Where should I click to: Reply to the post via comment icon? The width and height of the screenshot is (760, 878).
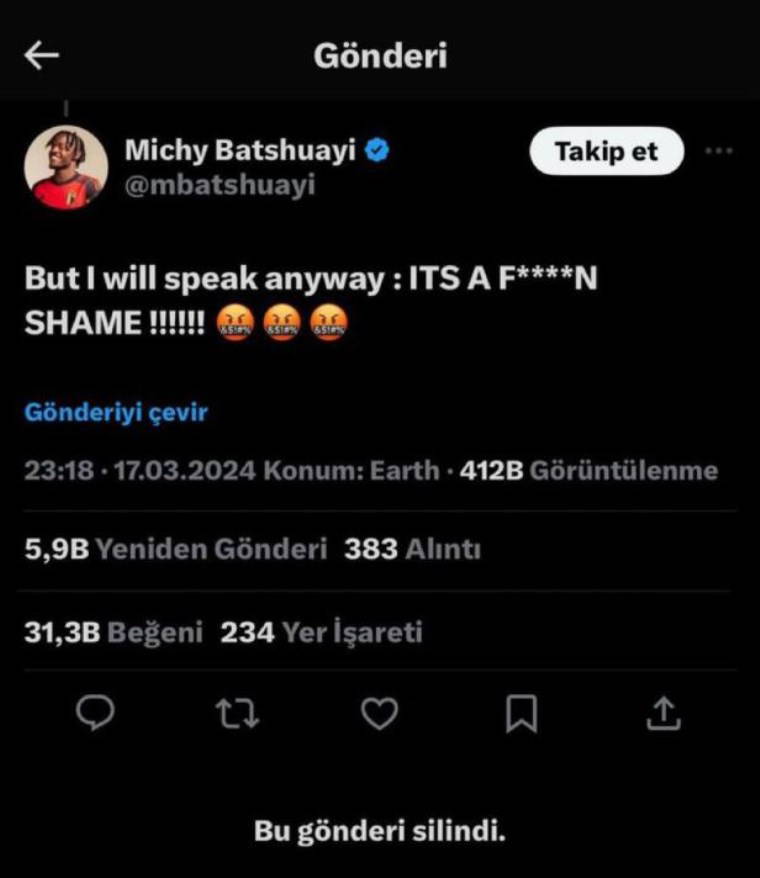[96, 713]
